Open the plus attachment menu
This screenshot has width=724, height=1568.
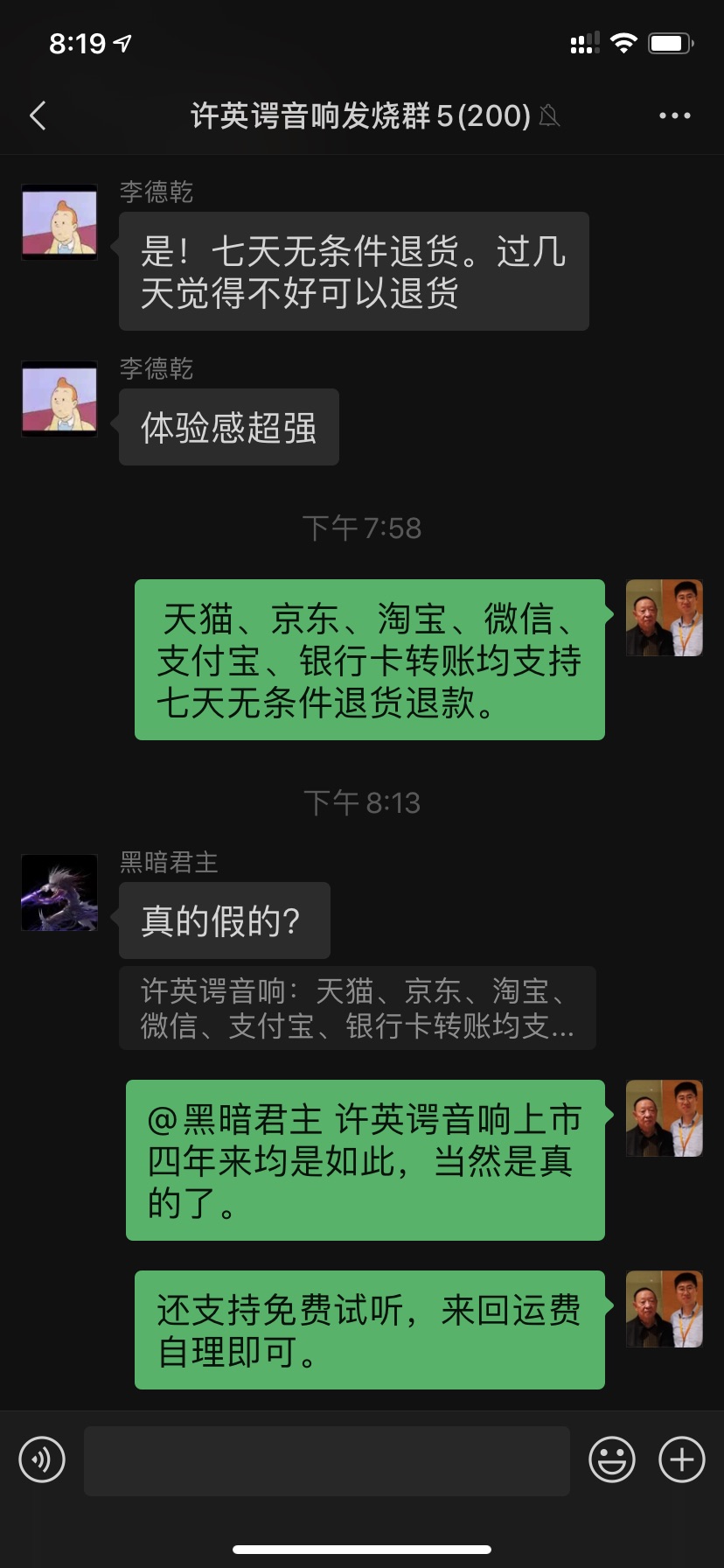(681, 1460)
